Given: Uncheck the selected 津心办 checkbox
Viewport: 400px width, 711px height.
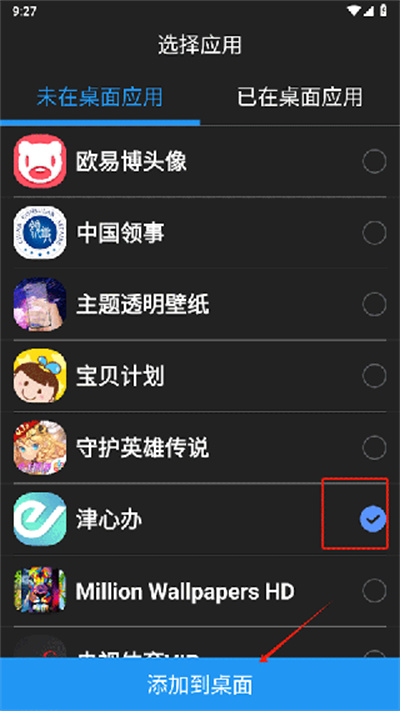Looking at the screenshot, I should click(373, 519).
